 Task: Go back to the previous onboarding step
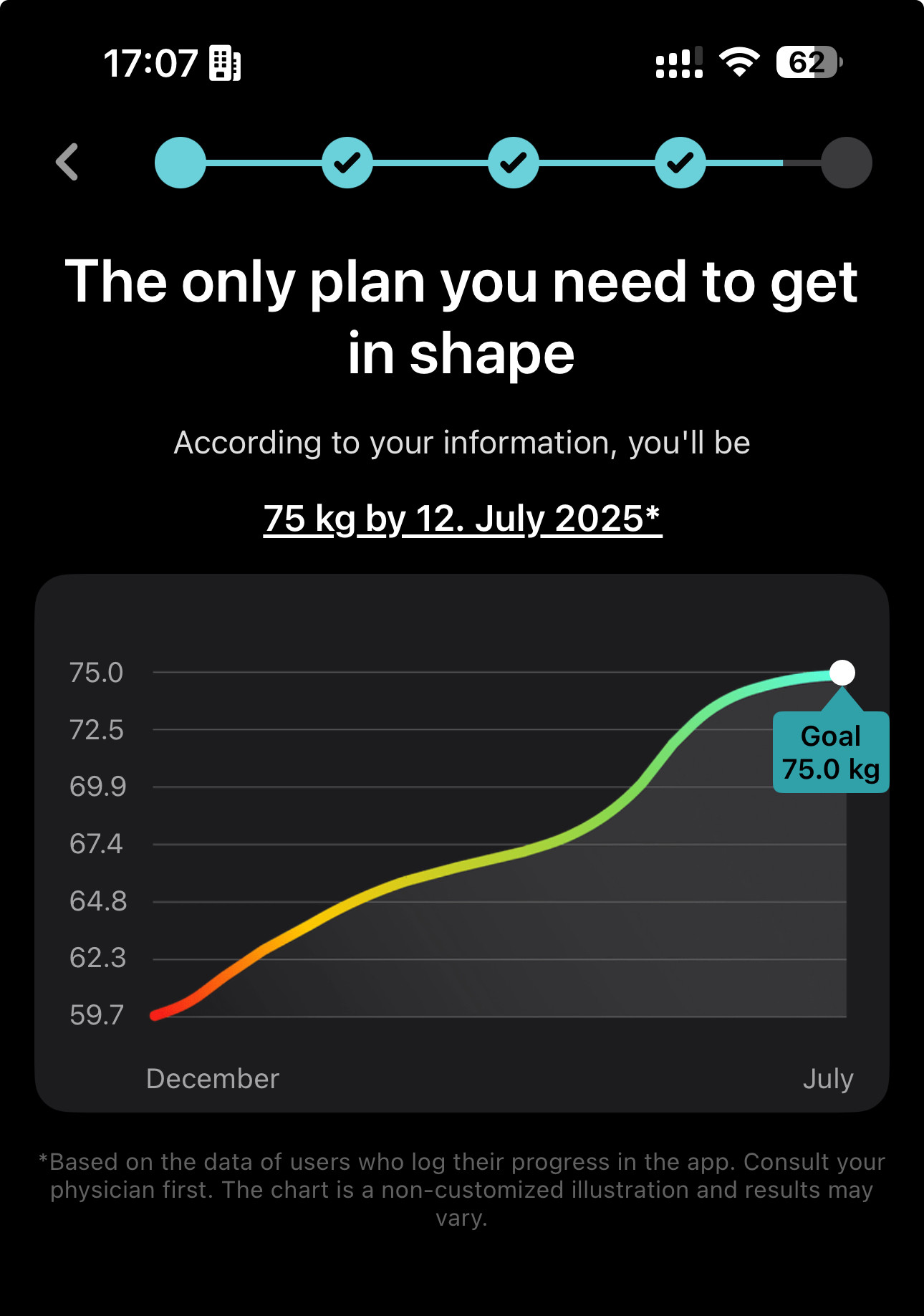[67, 162]
